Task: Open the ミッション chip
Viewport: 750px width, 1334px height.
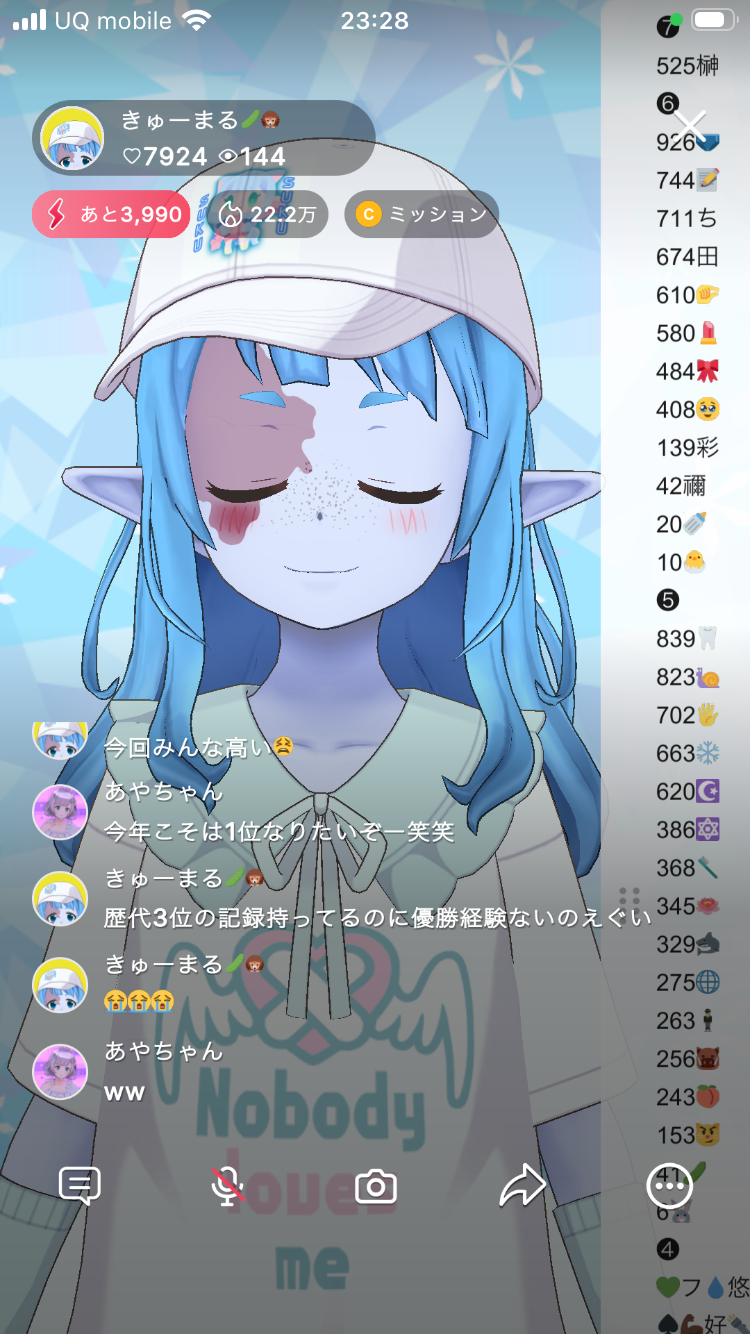Action: click(x=422, y=214)
